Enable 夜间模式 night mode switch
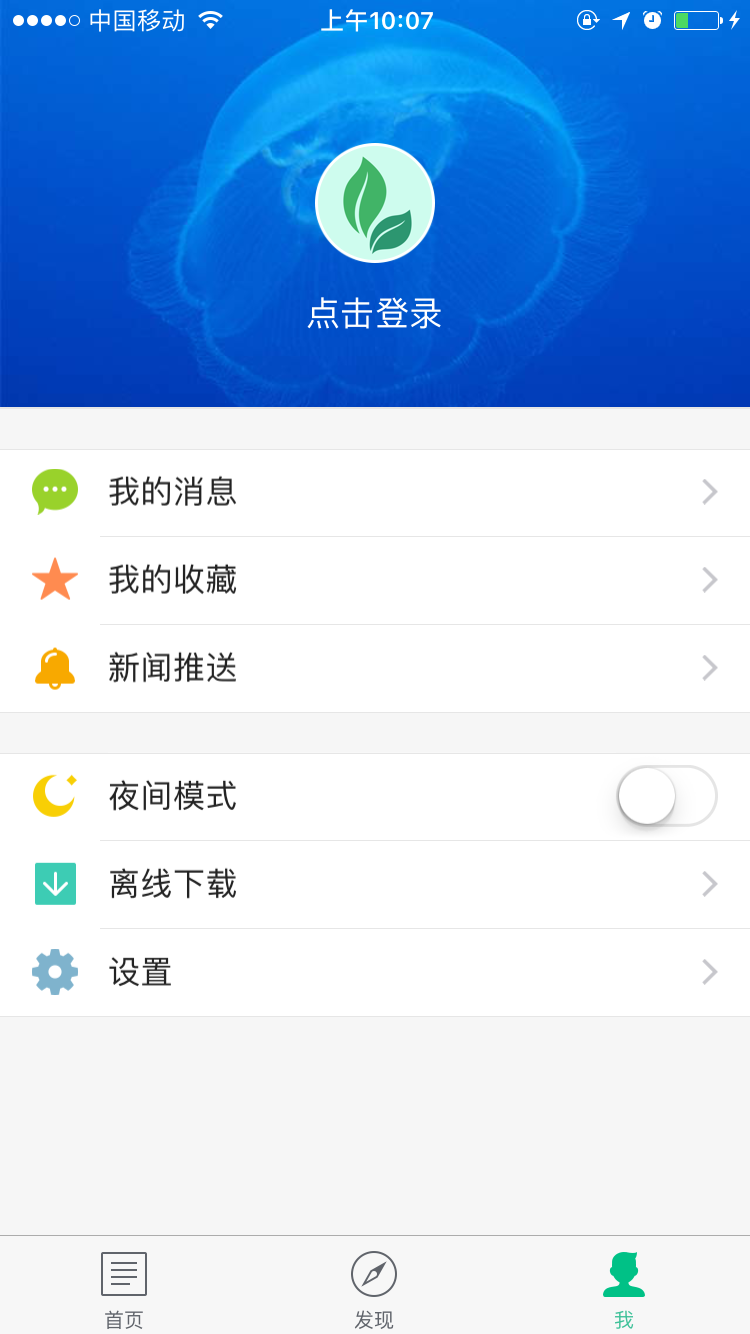The height and width of the screenshot is (1334, 750). [667, 796]
